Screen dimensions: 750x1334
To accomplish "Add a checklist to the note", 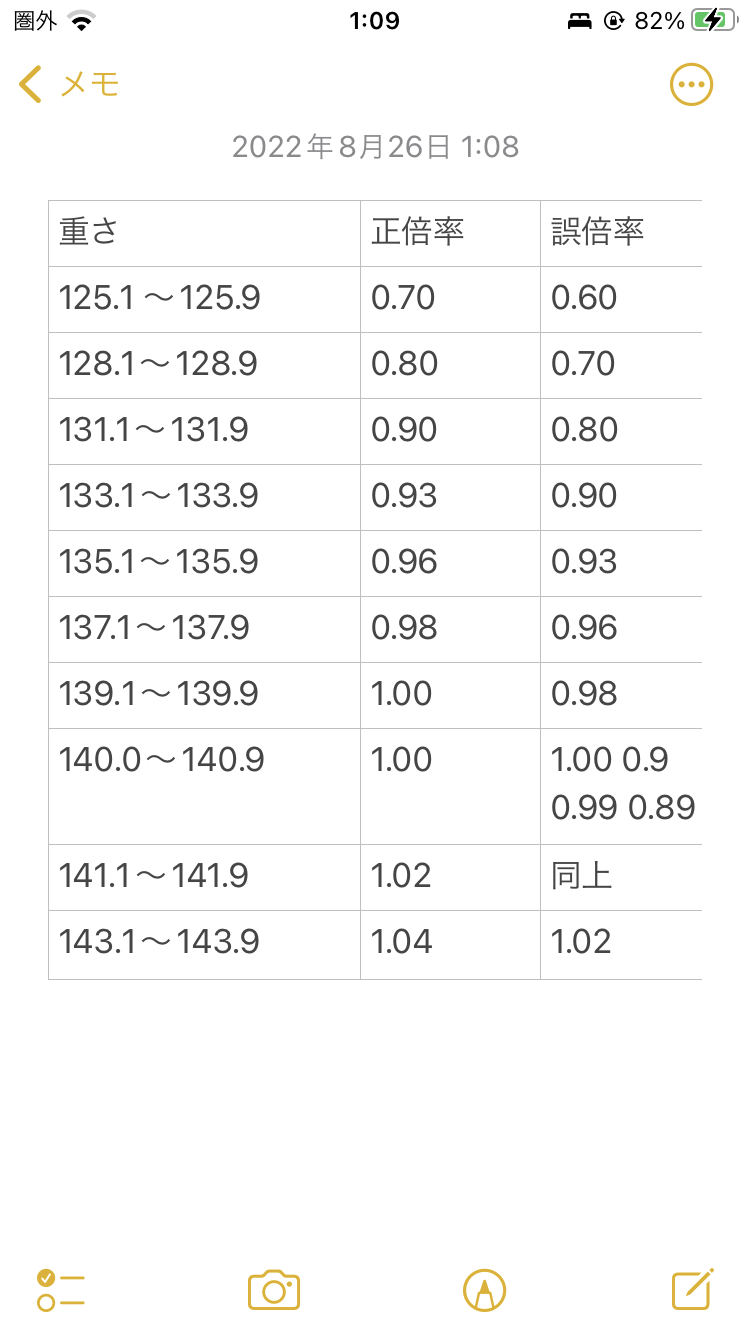I will (x=61, y=1290).
